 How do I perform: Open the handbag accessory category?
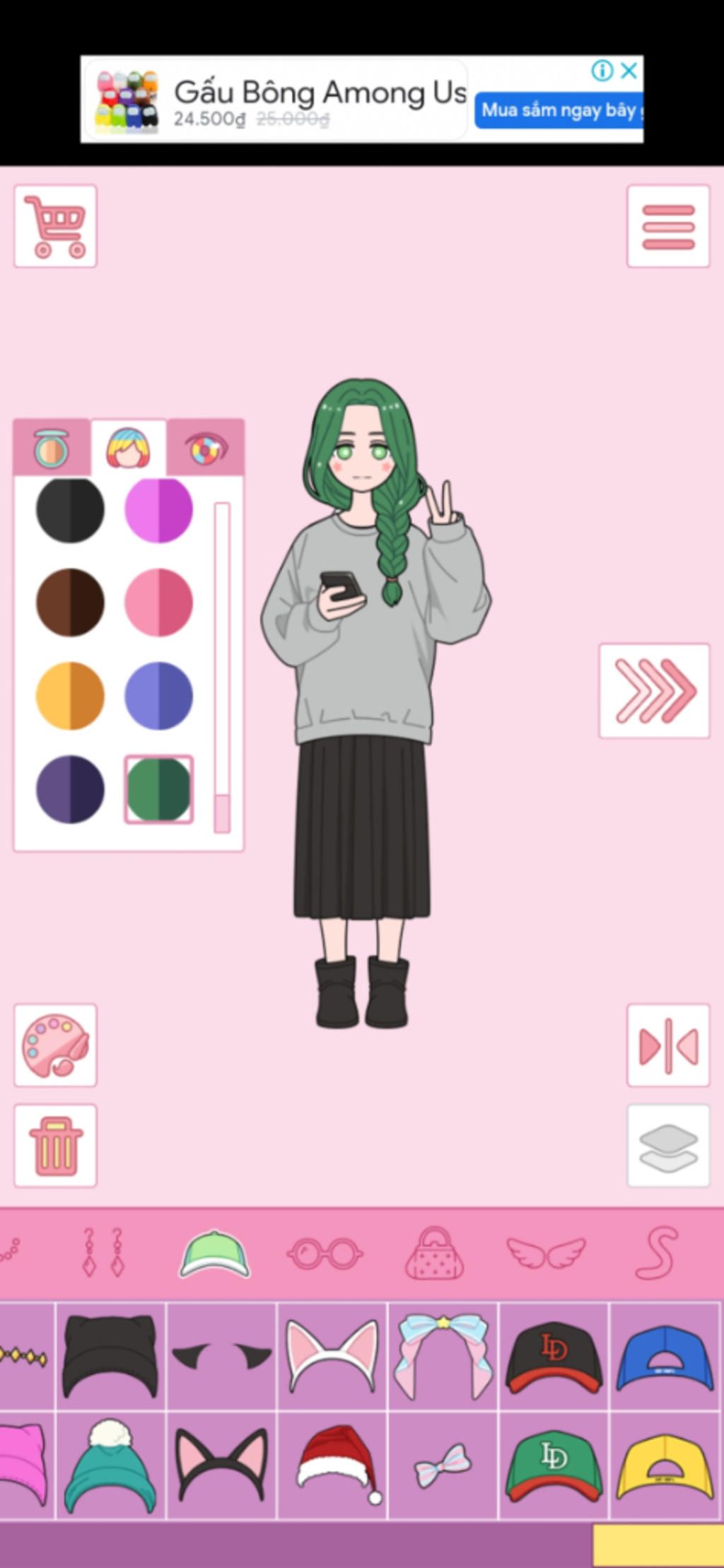[434, 1253]
